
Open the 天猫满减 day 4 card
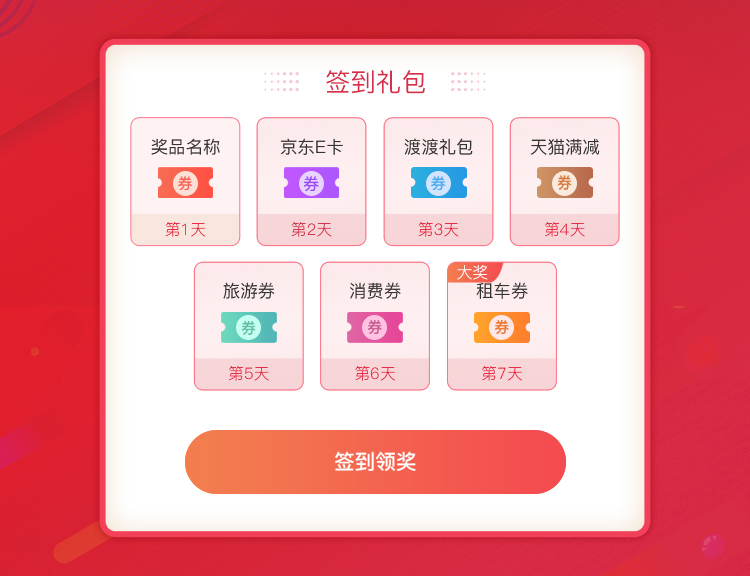pos(564,182)
